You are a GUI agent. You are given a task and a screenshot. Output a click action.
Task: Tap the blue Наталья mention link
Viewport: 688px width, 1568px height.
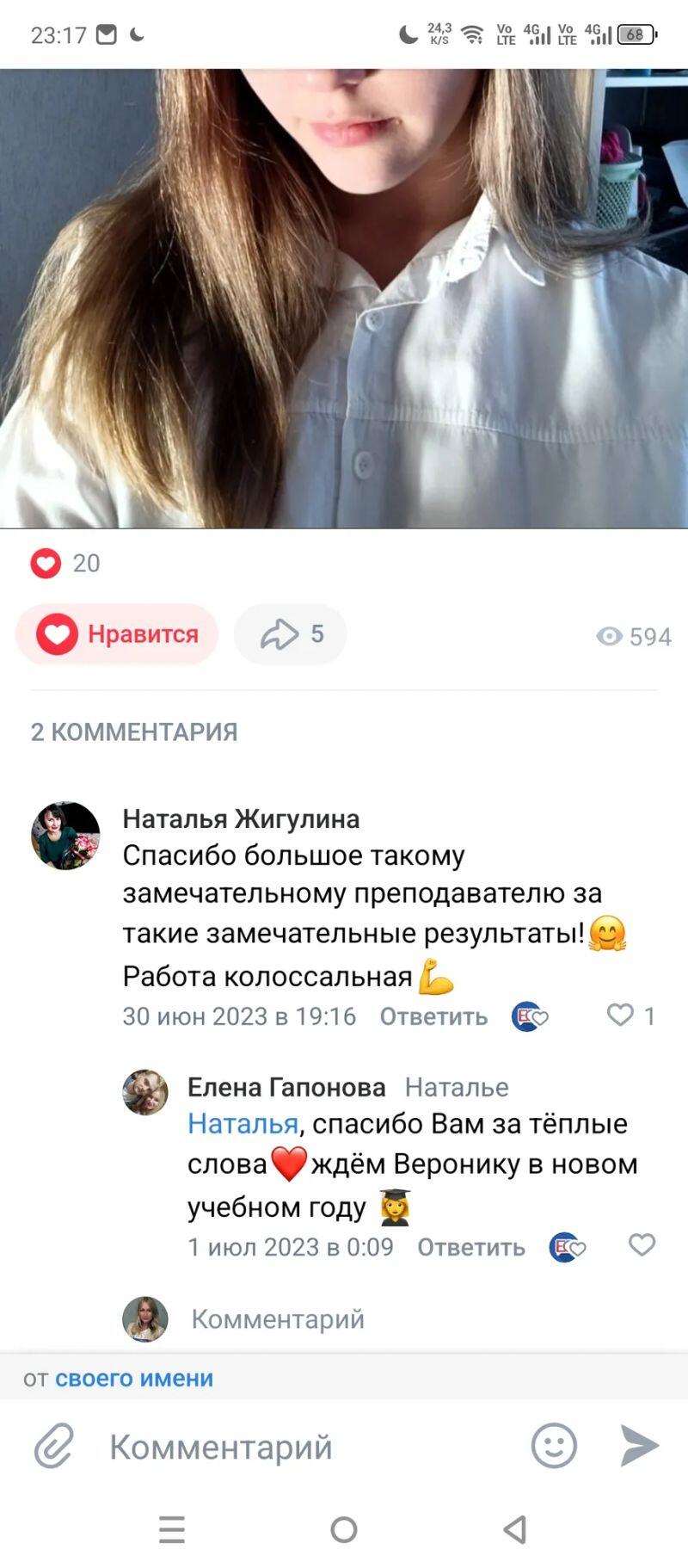(x=243, y=1124)
